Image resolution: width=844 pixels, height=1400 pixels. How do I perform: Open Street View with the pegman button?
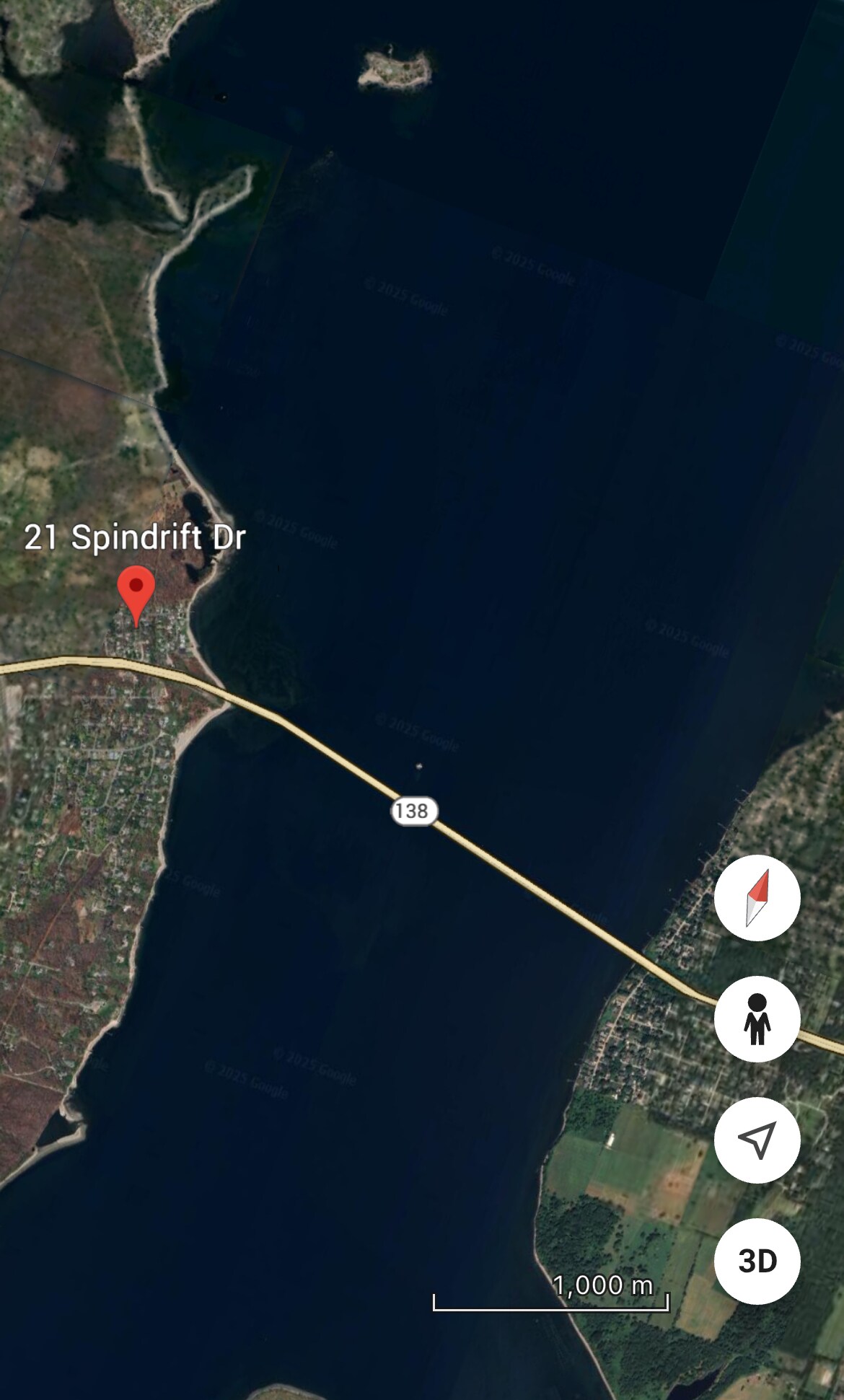pyautogui.click(x=757, y=1018)
